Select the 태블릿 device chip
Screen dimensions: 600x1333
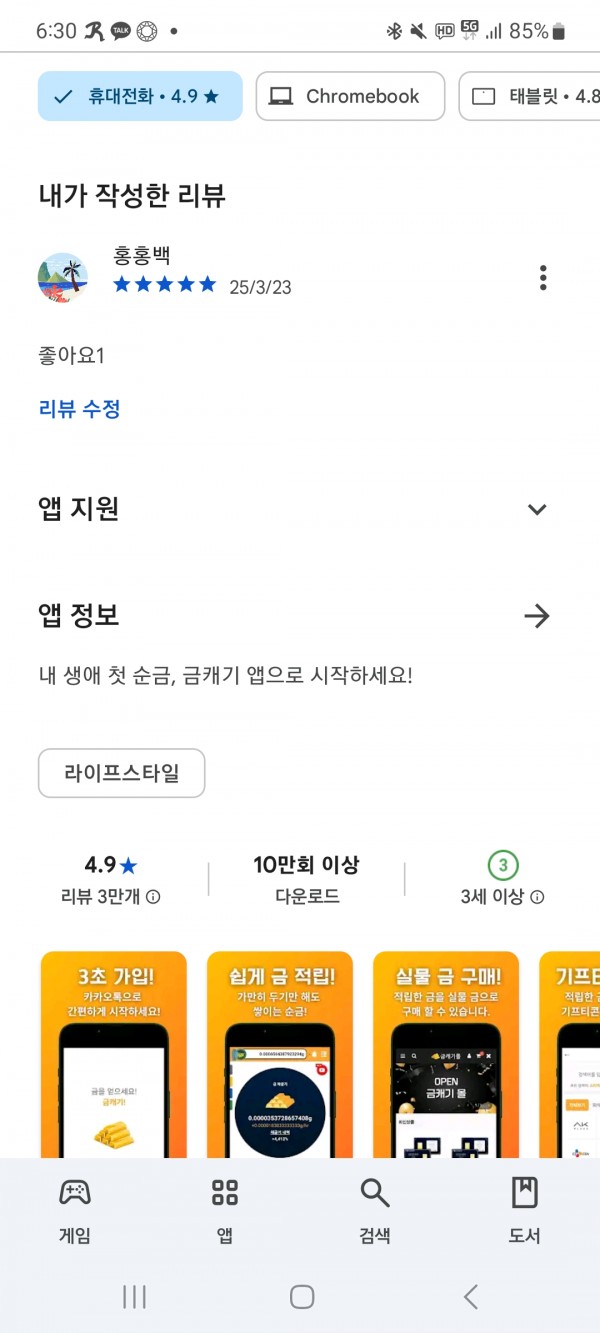point(529,96)
